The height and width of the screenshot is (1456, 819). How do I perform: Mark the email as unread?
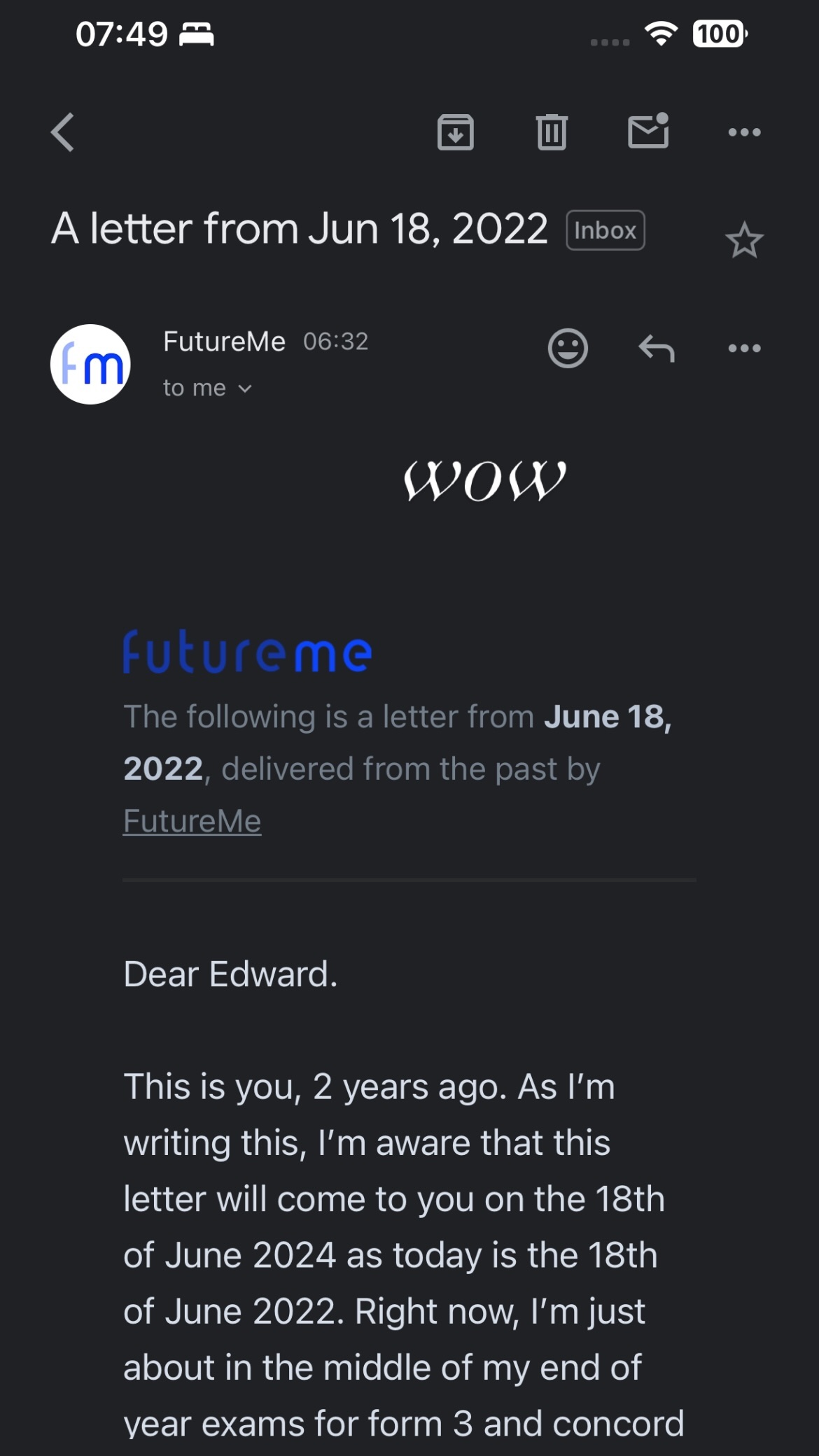point(648,131)
